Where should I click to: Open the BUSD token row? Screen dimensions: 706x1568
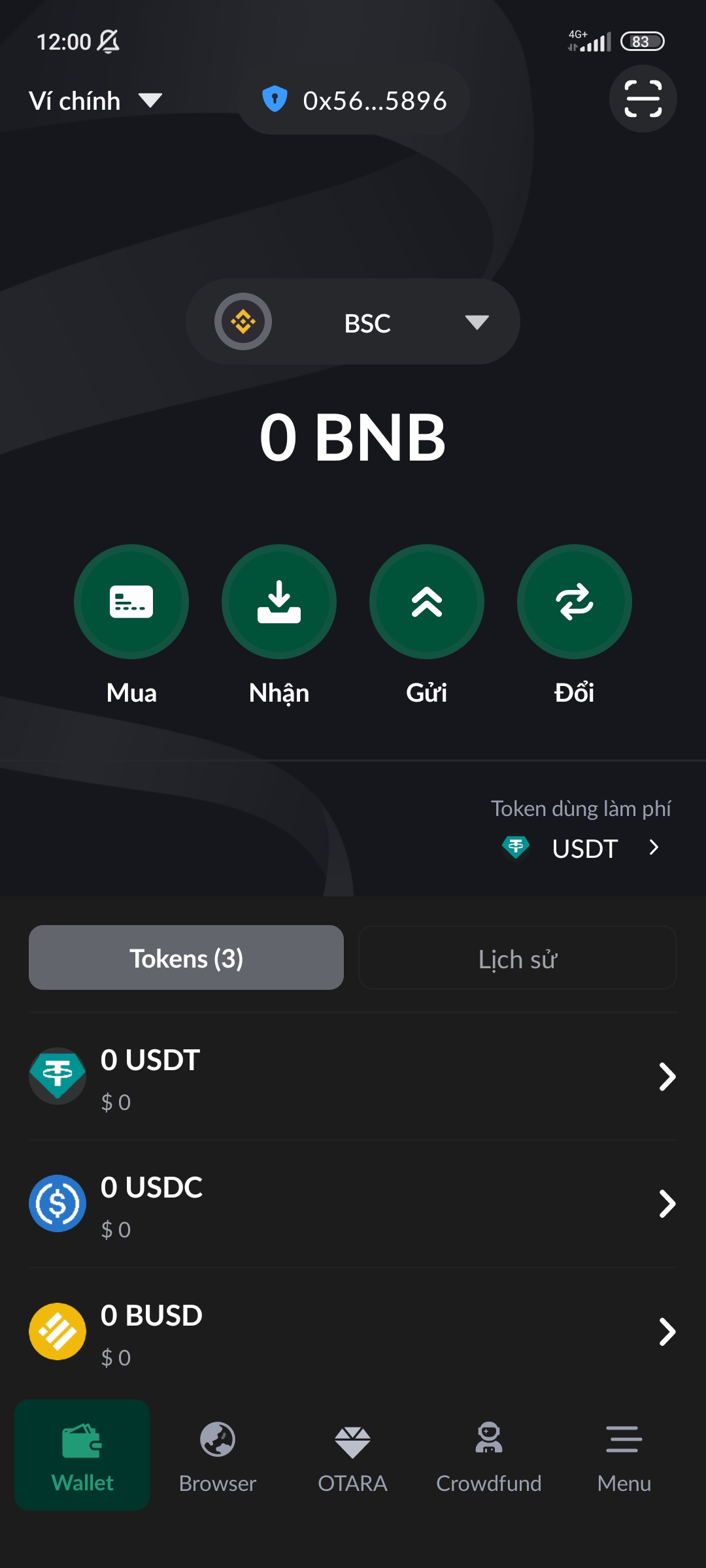[353, 1332]
